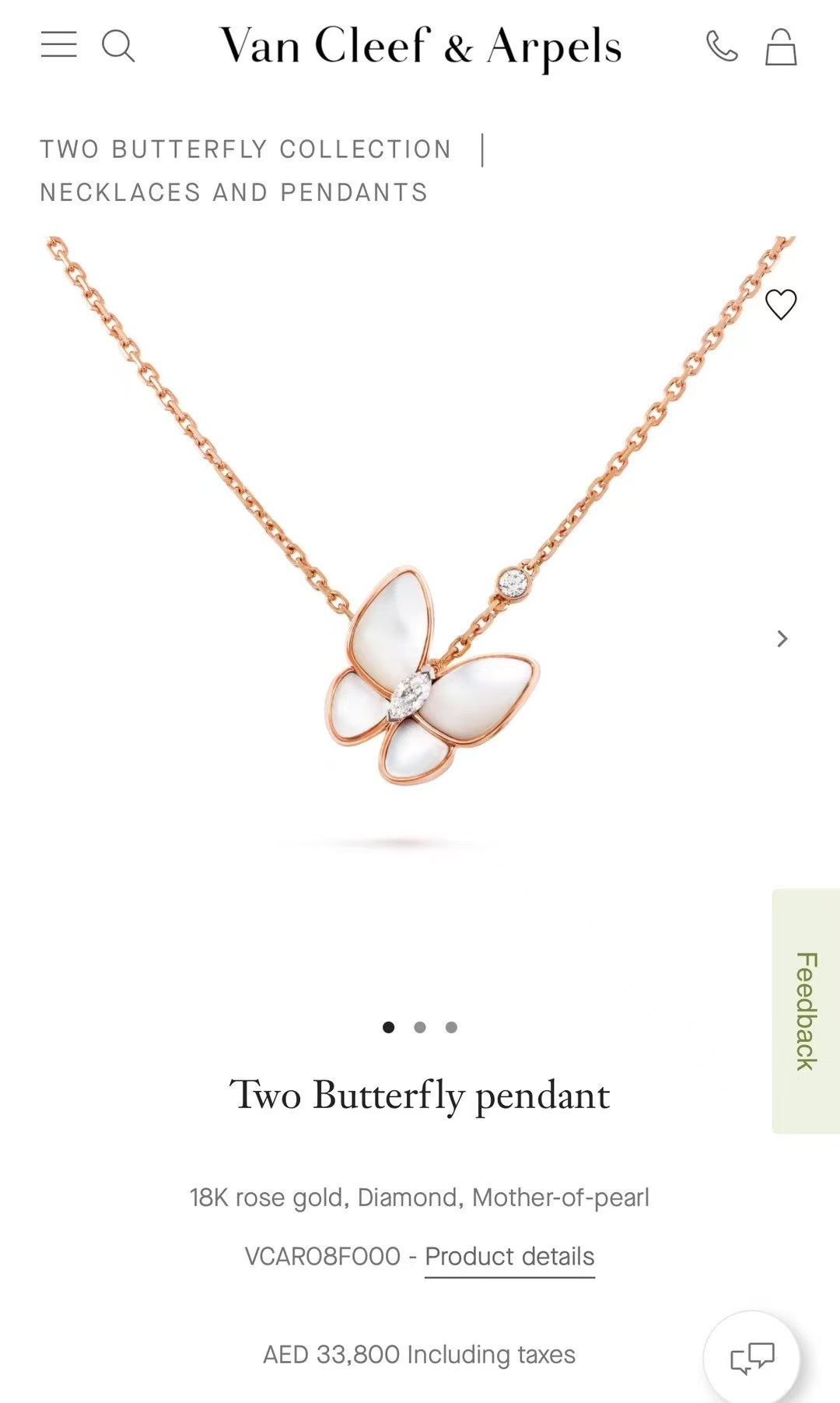Go to Van Cleef & Arpels homepage
The height and width of the screenshot is (1403, 840).
pos(420,47)
